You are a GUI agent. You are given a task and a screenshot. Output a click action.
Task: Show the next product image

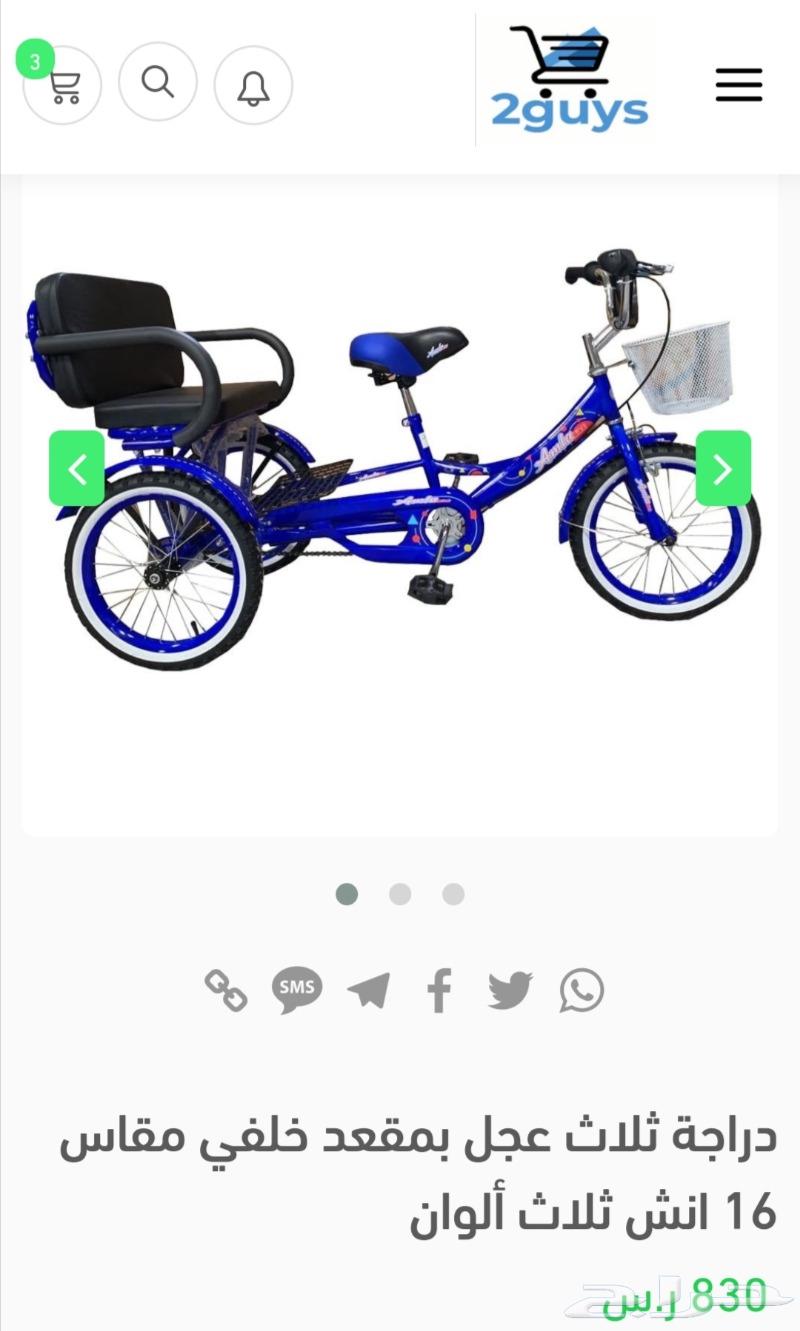723,468
